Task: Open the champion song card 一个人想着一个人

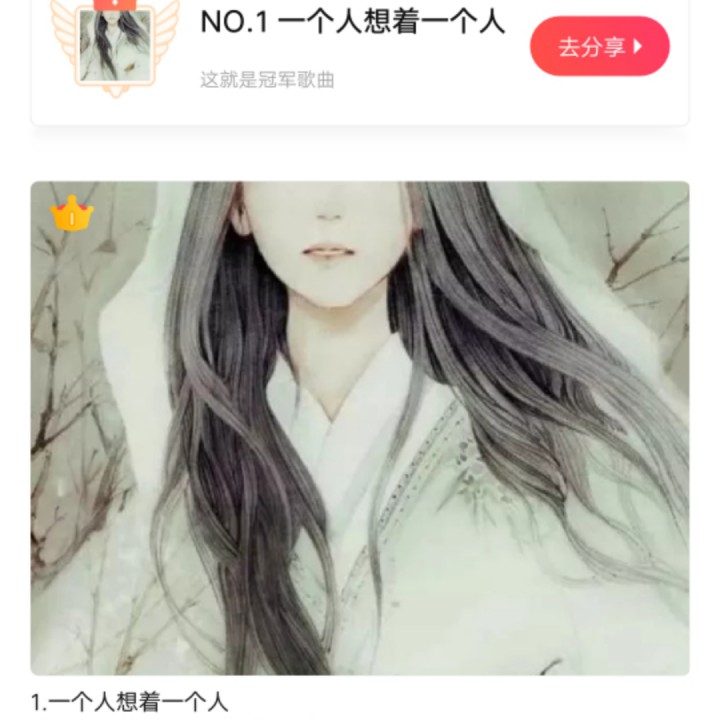Action: pos(350,22)
